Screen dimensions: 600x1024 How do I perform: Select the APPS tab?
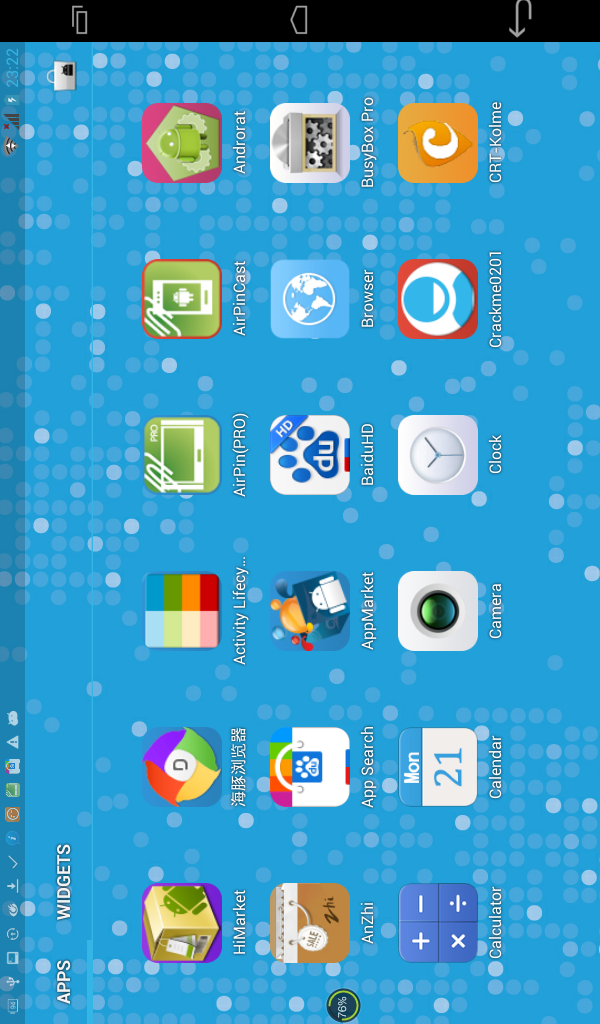pos(63,982)
